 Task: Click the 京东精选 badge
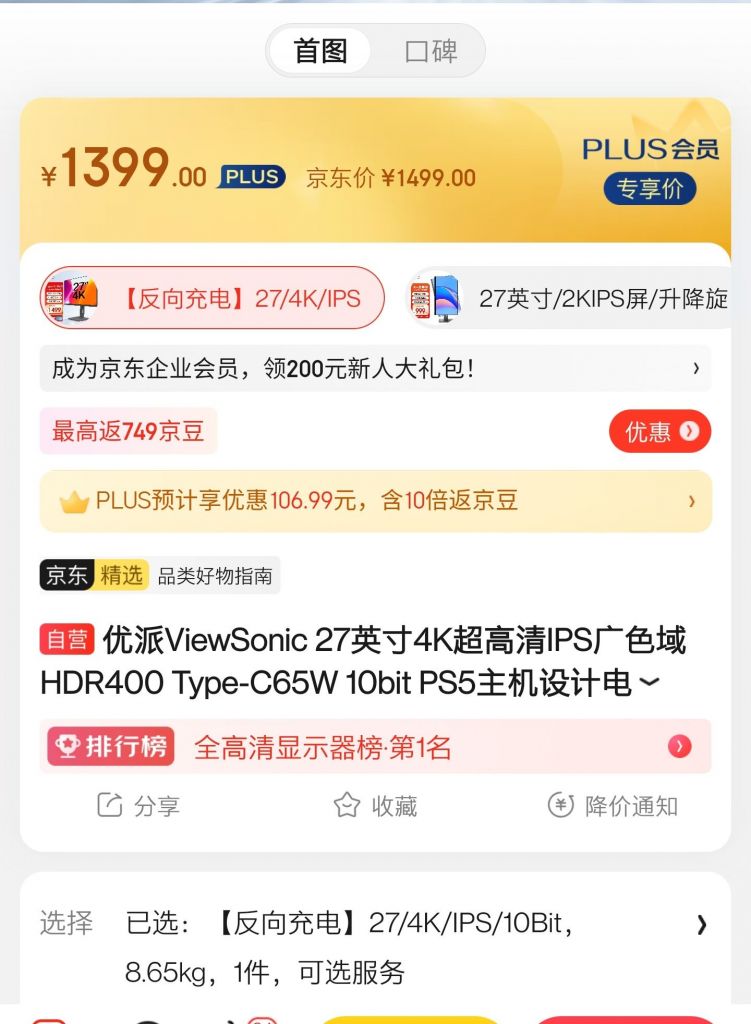(x=94, y=575)
